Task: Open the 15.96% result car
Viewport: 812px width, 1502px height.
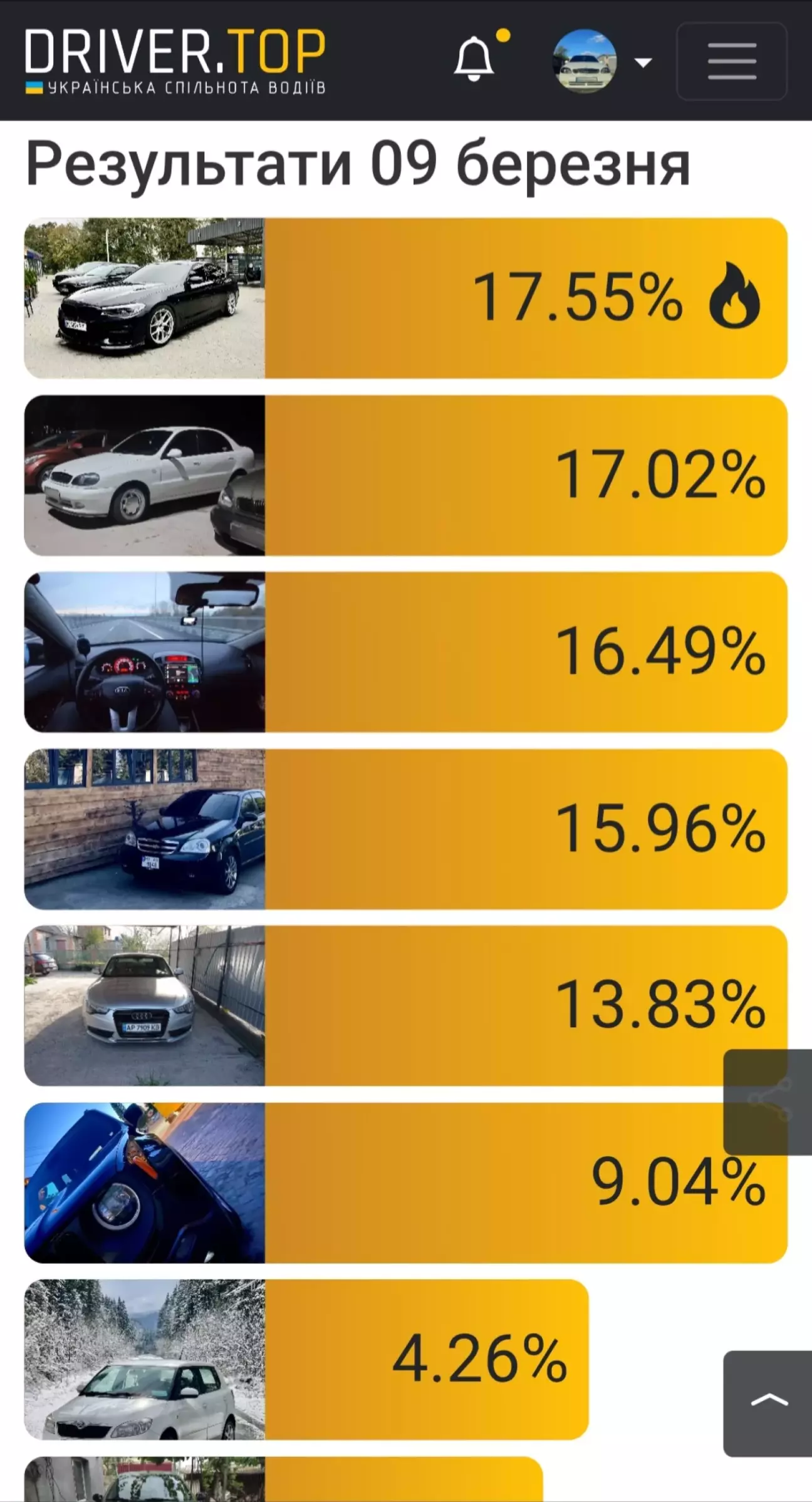Action: (405, 829)
